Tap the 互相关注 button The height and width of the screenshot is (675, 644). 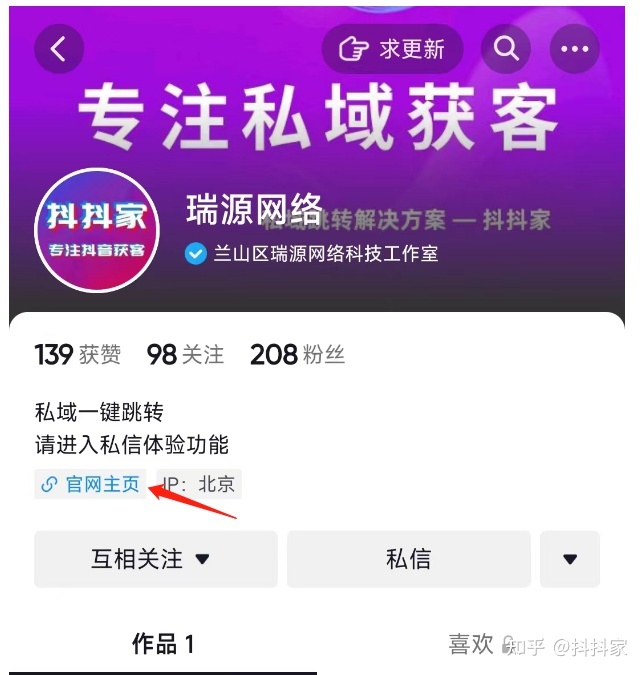(155, 559)
